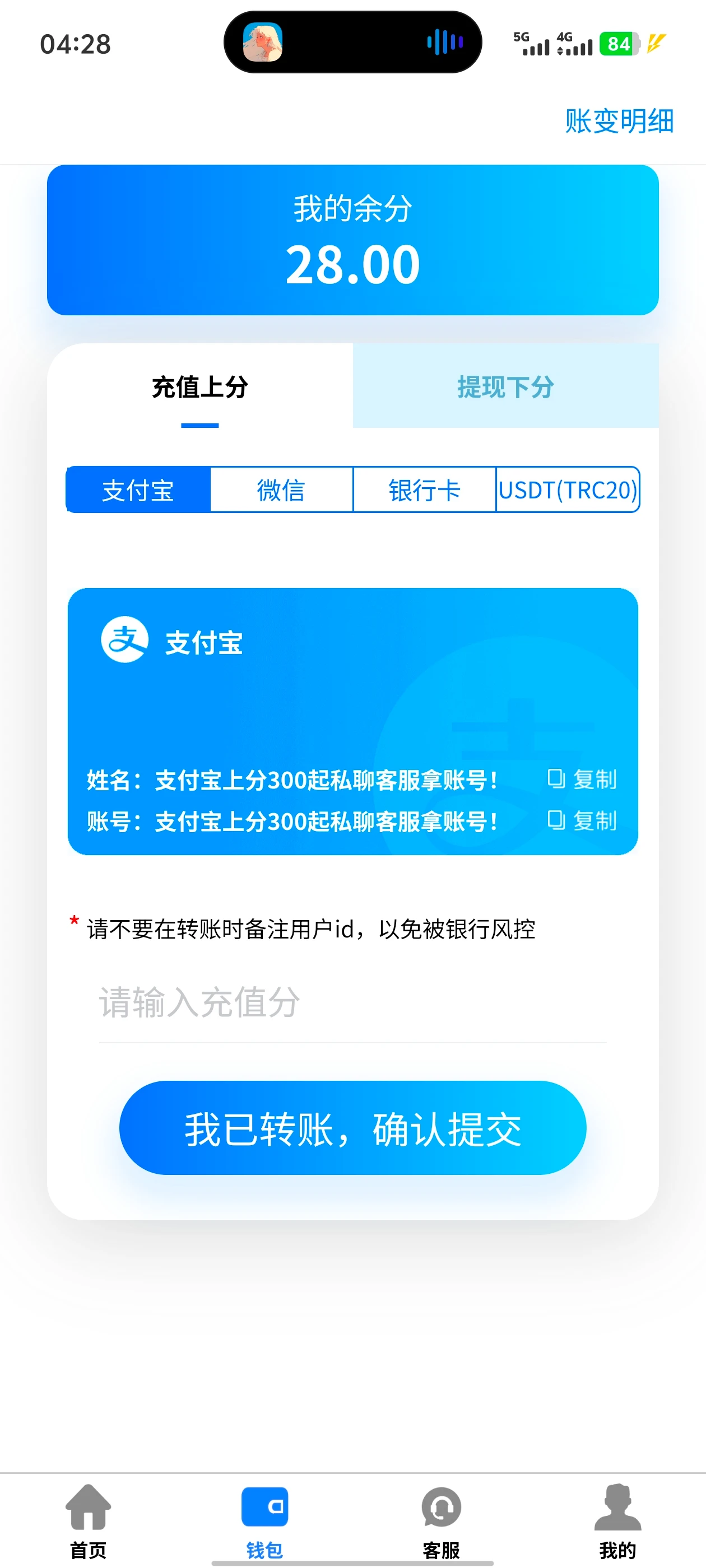
Task: Select the 微信 payment method
Action: [281, 490]
